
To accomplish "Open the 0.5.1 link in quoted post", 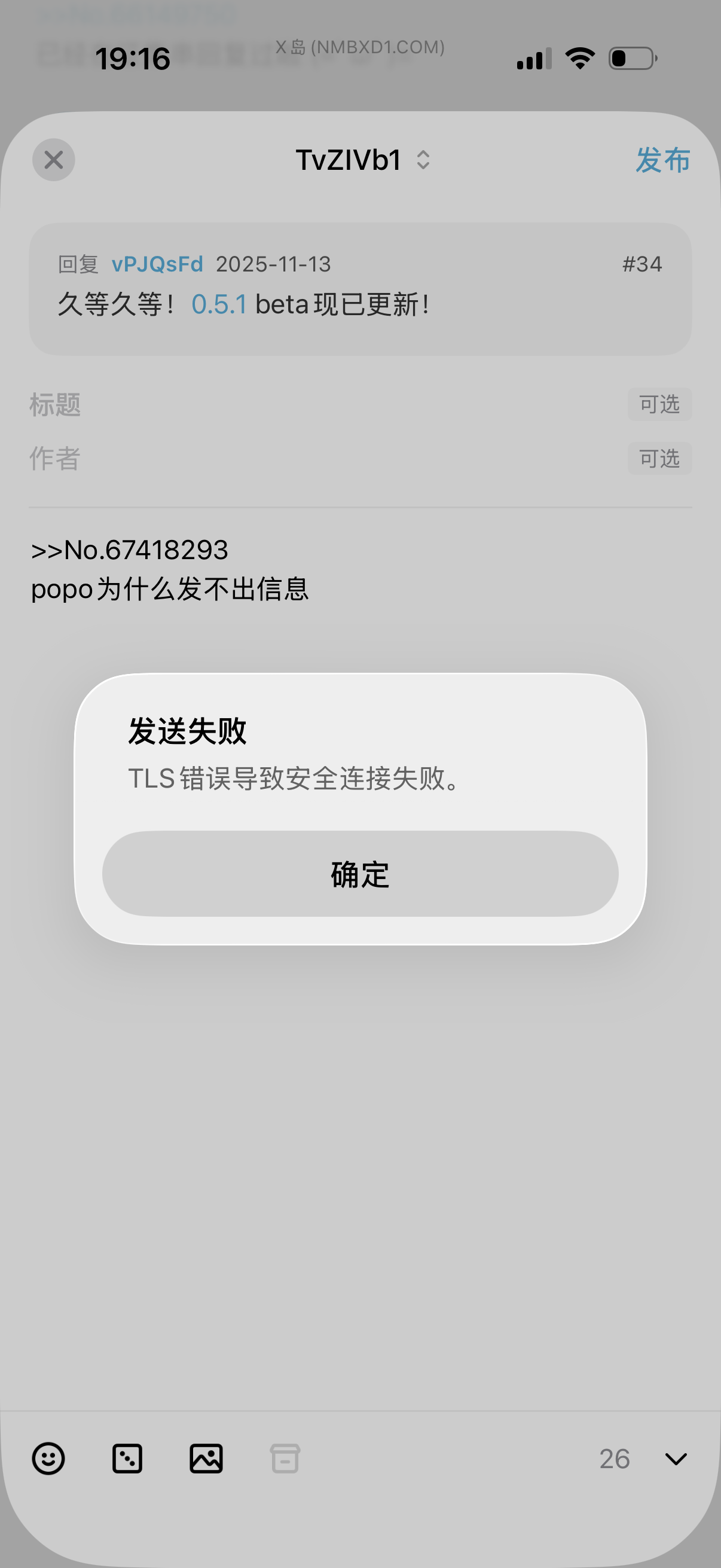I will pyautogui.click(x=219, y=304).
